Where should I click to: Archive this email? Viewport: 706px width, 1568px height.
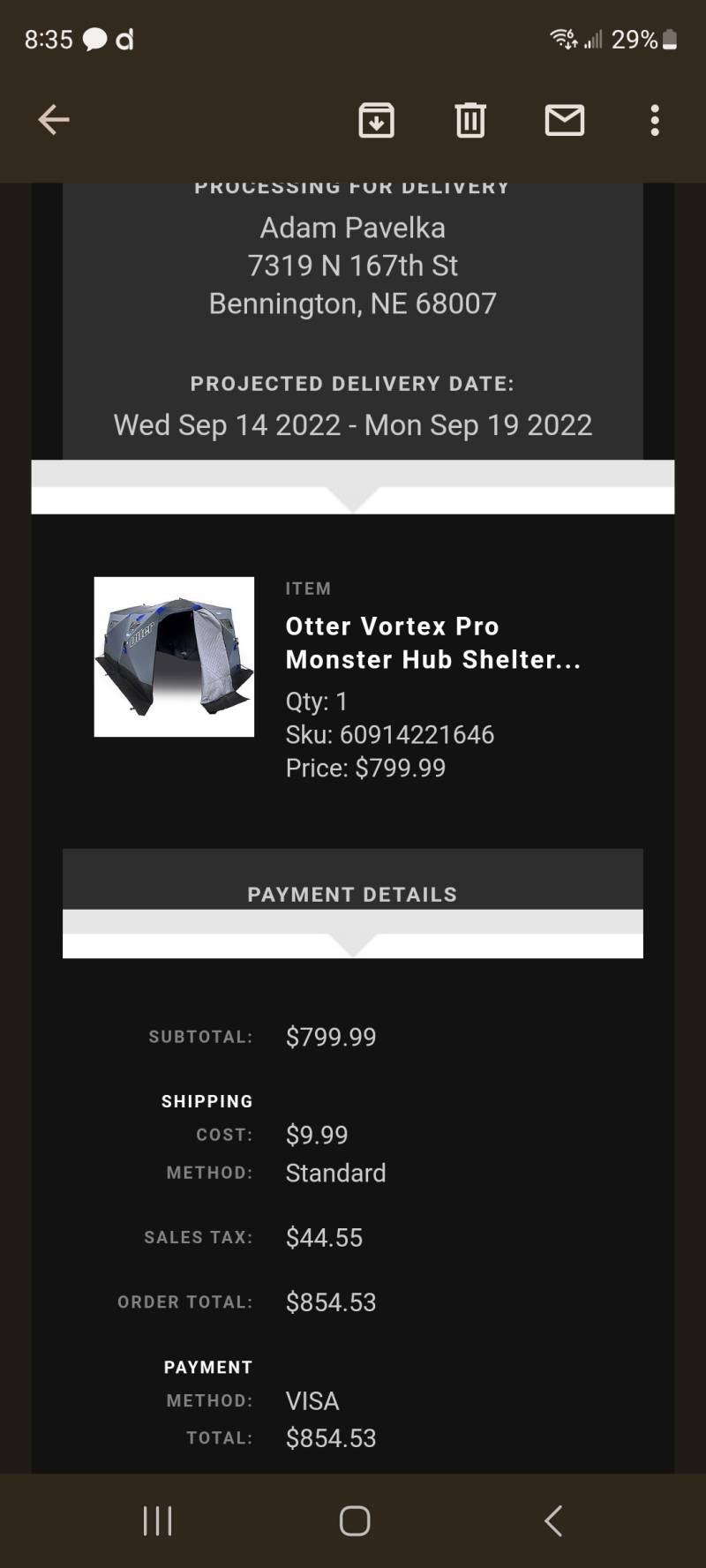click(377, 120)
